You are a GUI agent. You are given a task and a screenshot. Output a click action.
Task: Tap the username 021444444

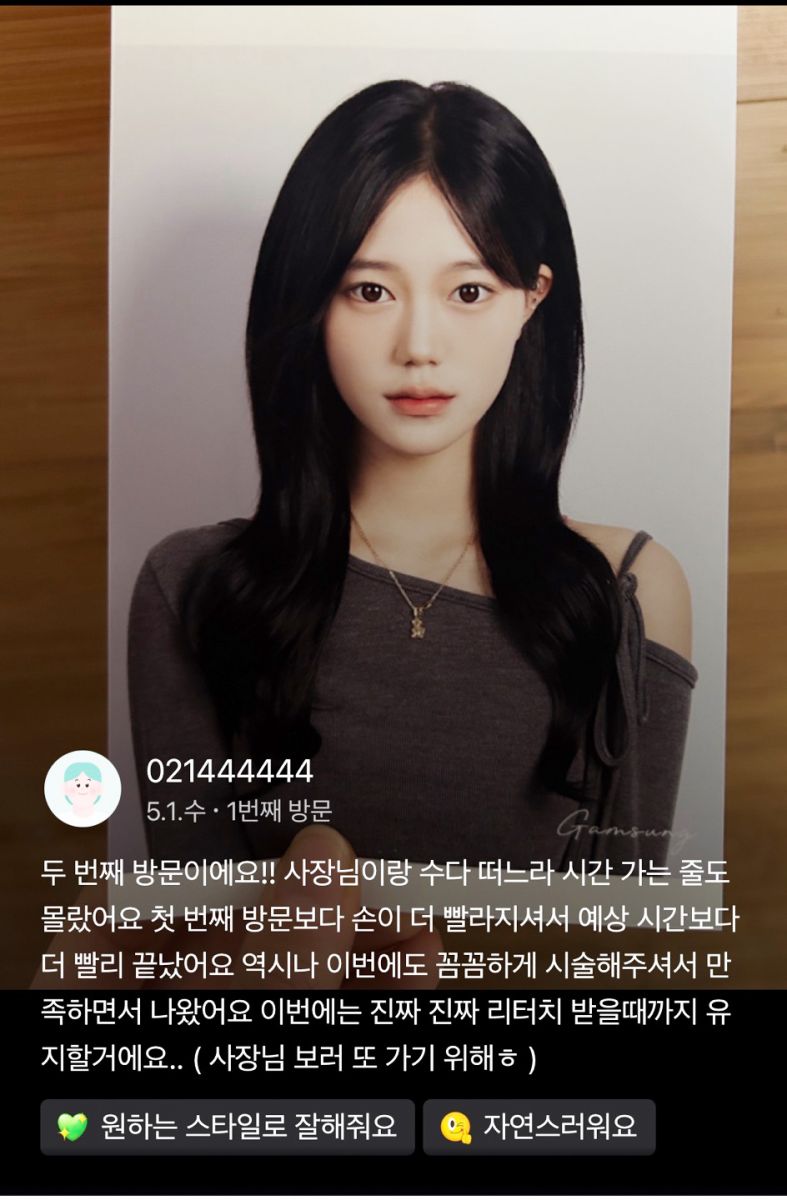pos(230,771)
